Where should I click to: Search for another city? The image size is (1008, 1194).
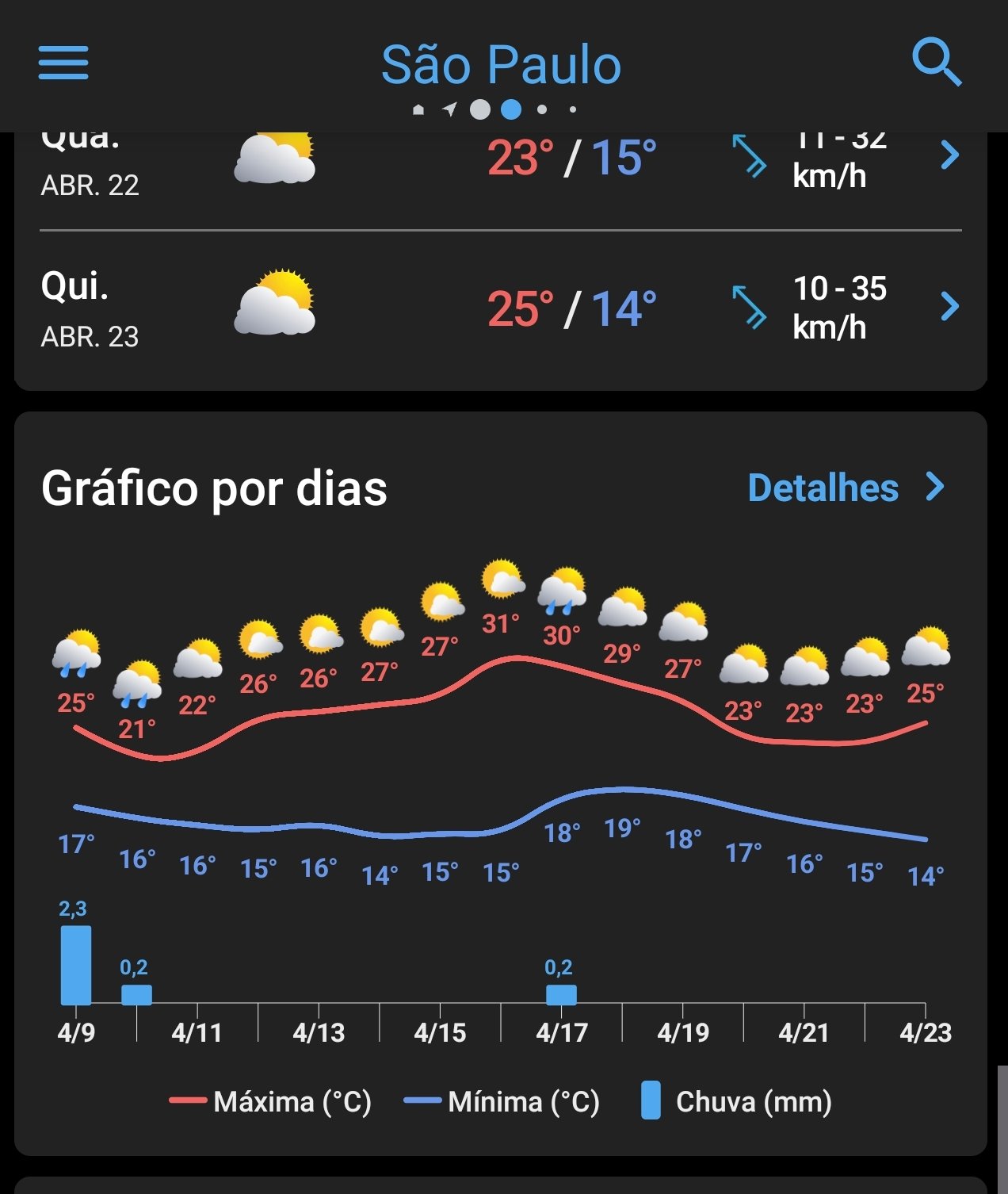click(936, 62)
